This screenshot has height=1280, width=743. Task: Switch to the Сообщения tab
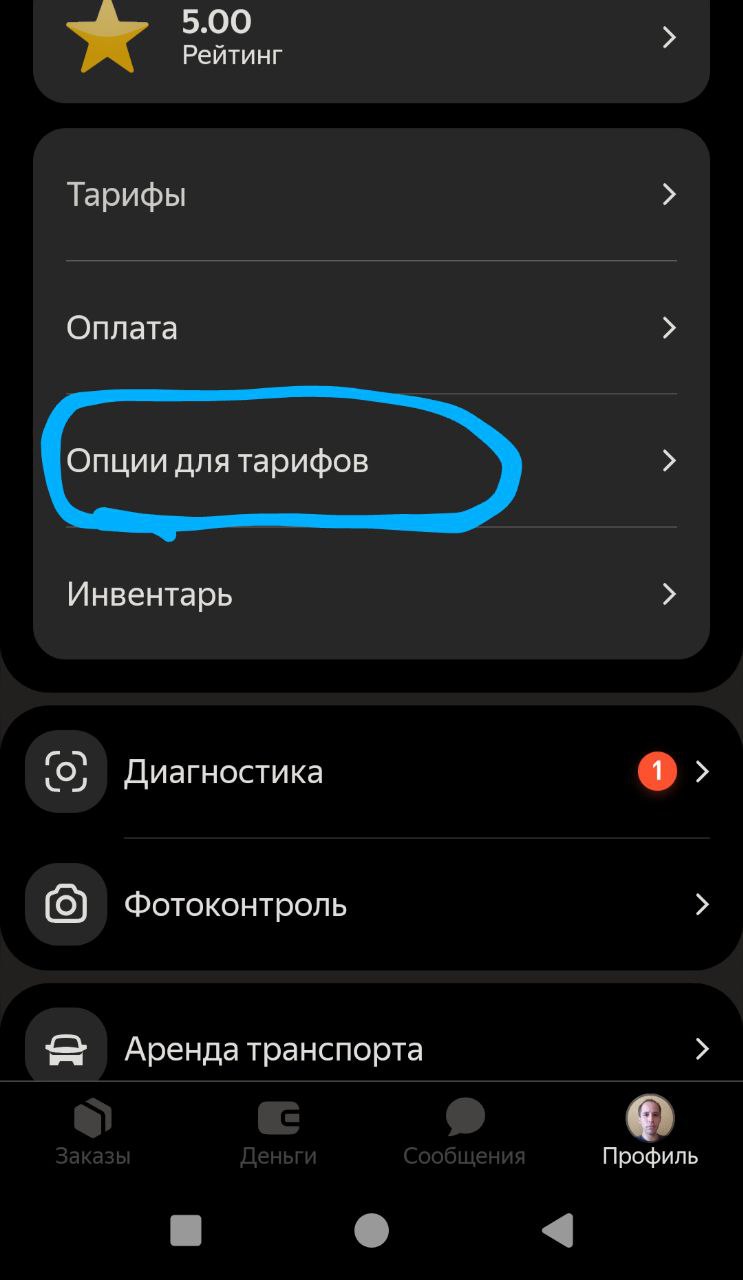pyautogui.click(x=464, y=1133)
